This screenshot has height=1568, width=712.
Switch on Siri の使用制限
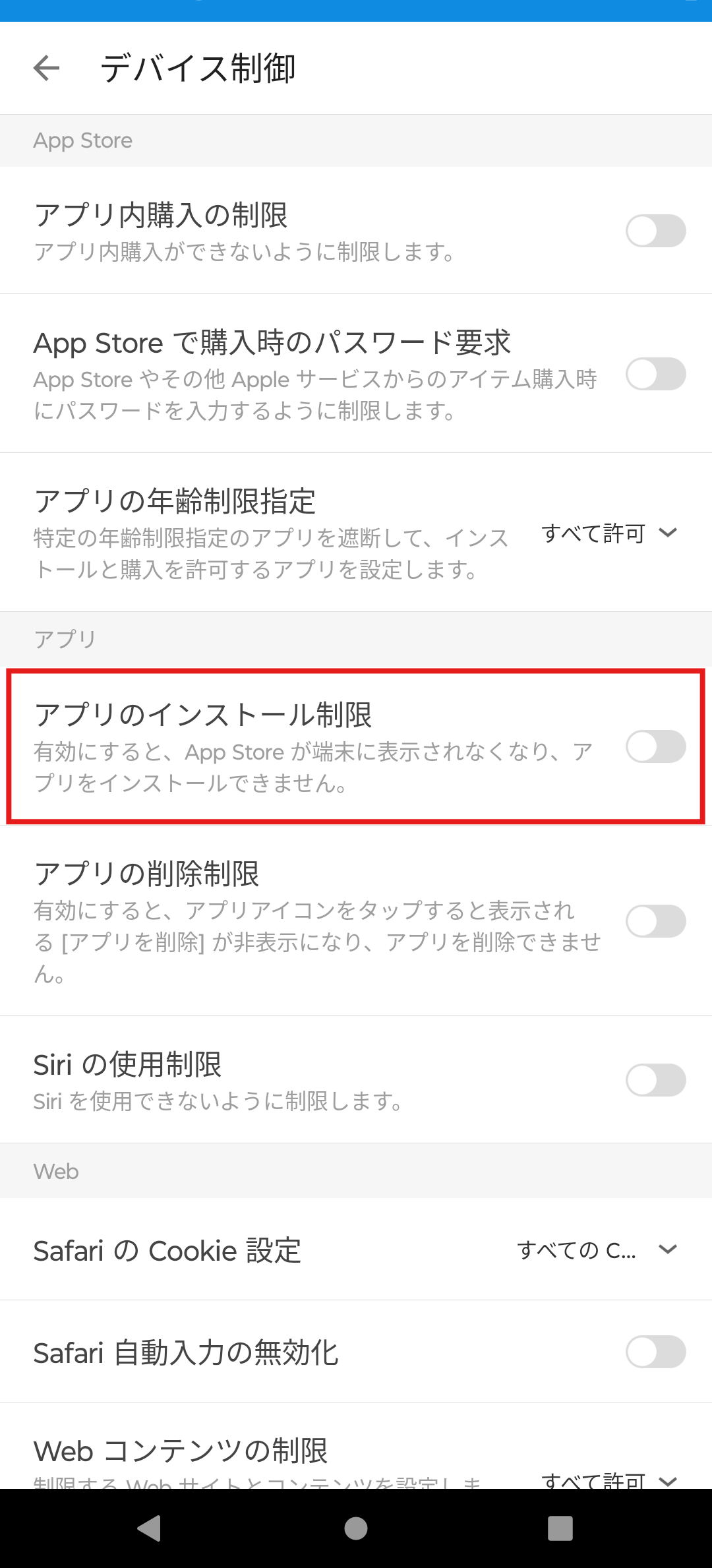click(x=656, y=1080)
